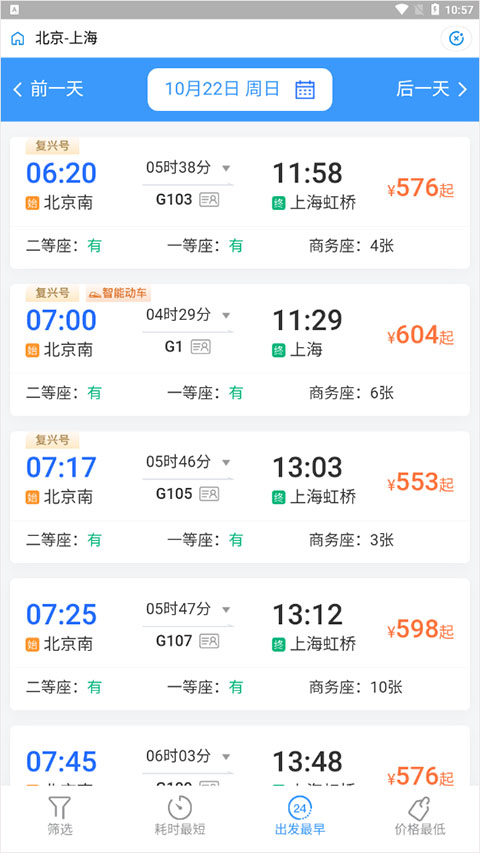Sort by lowest price (价格最低)
480x853 pixels.
(x=420, y=816)
